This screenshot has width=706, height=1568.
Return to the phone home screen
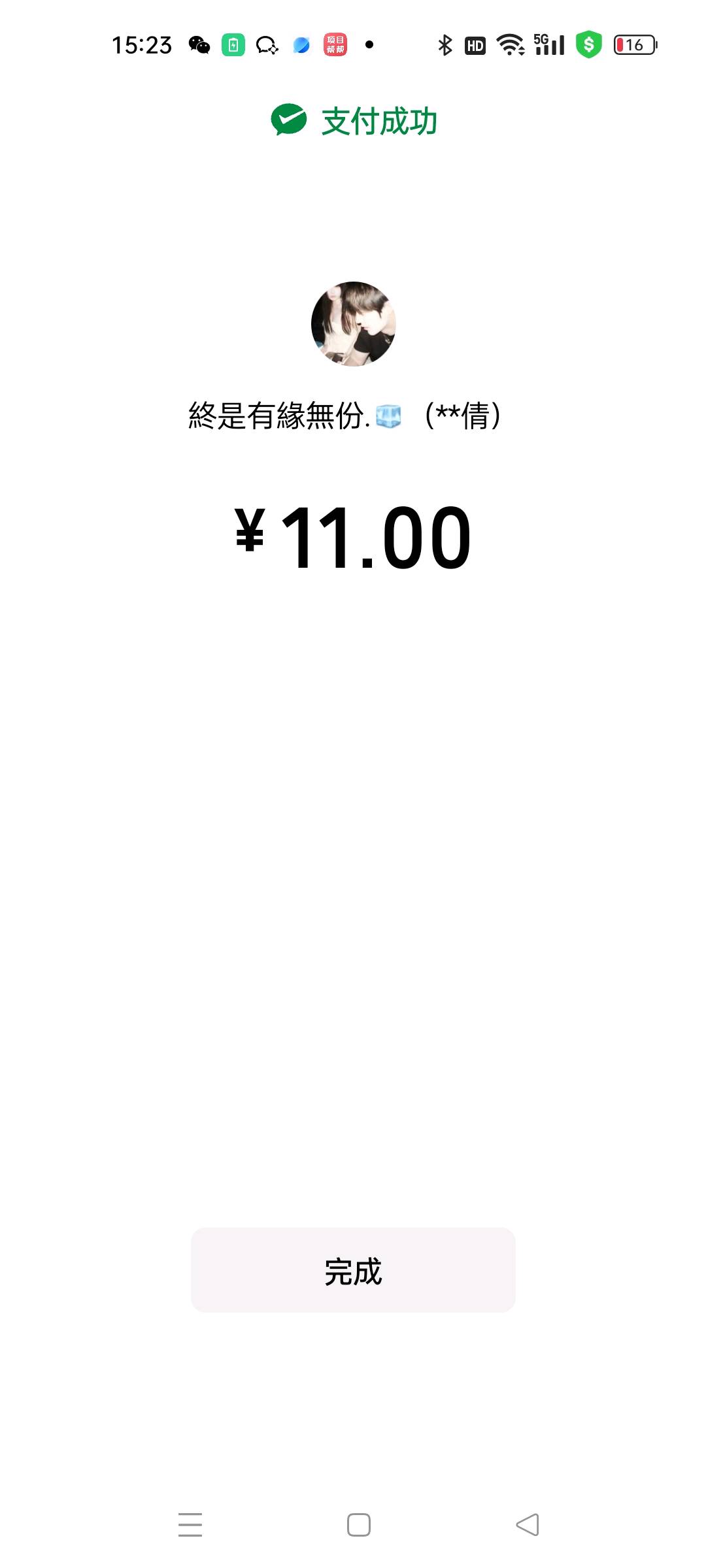tap(358, 1525)
